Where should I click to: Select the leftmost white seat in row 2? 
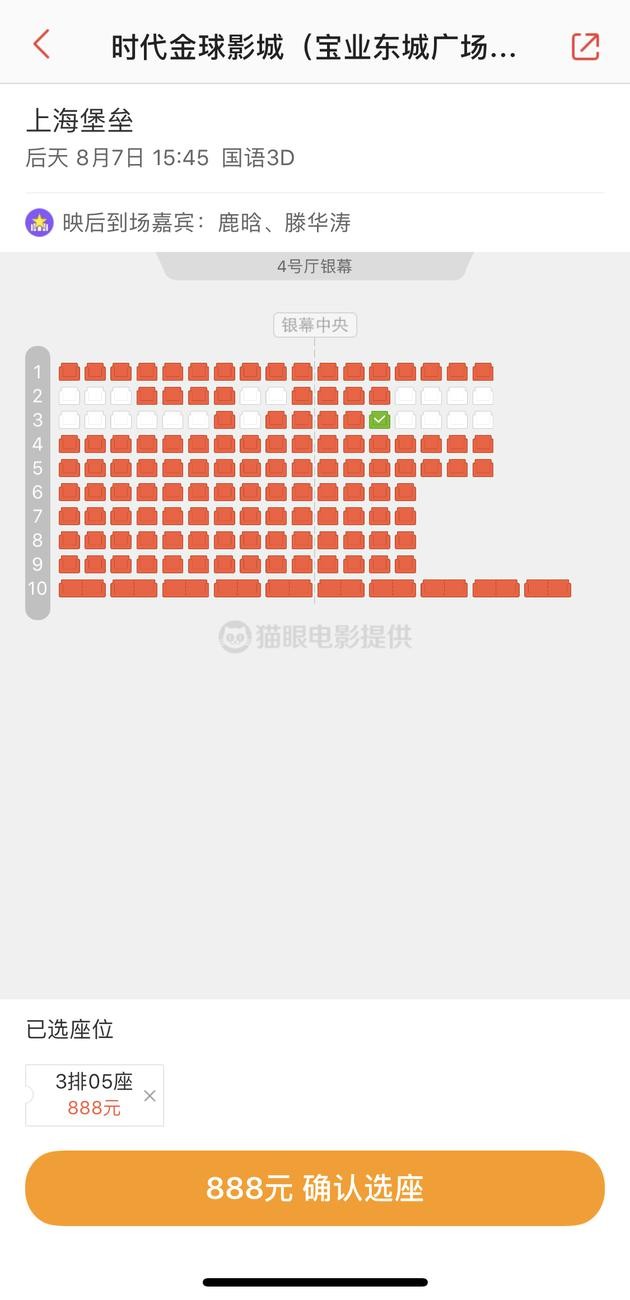69,396
